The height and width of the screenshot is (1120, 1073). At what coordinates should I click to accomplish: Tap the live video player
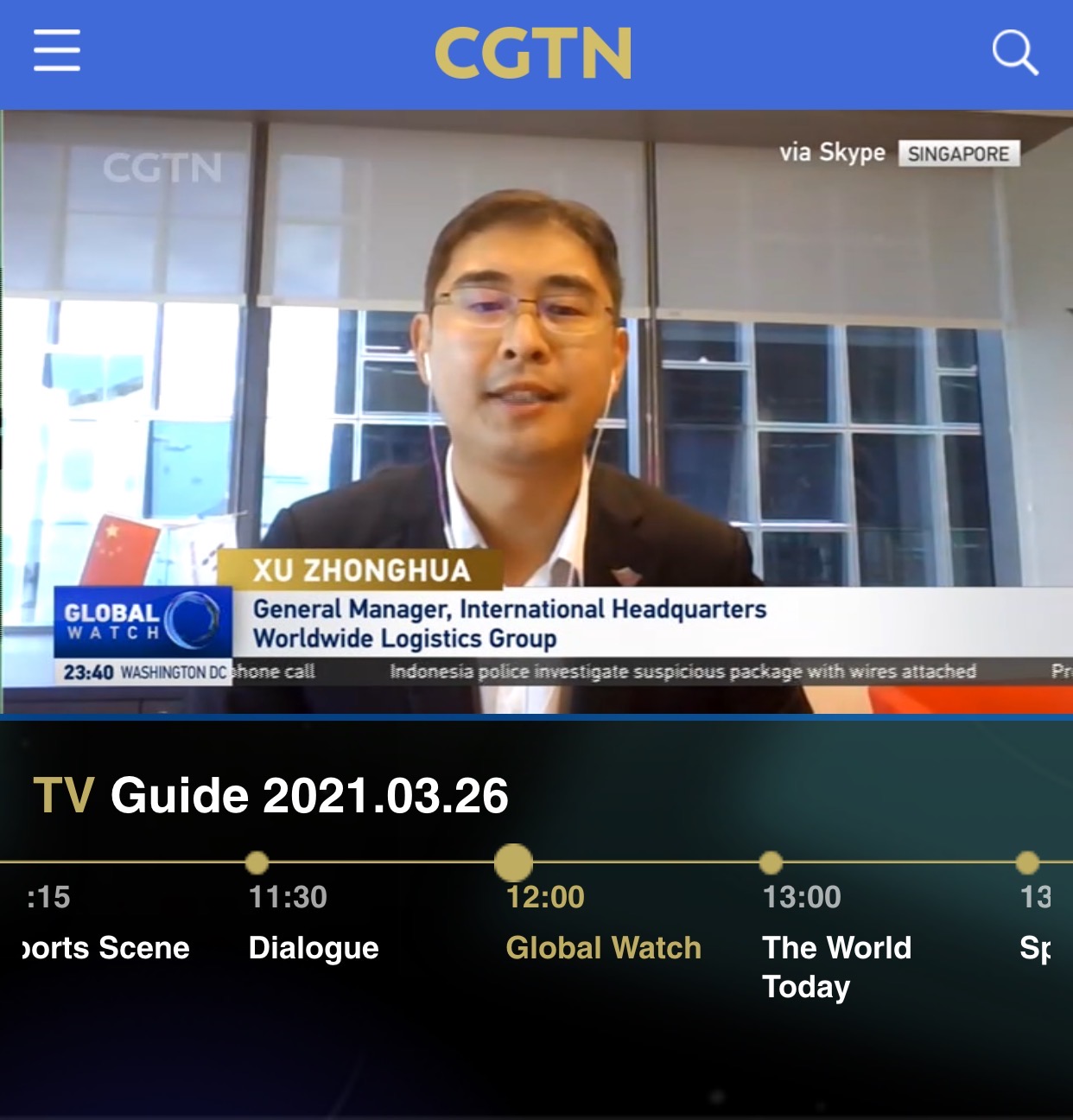[x=536, y=411]
